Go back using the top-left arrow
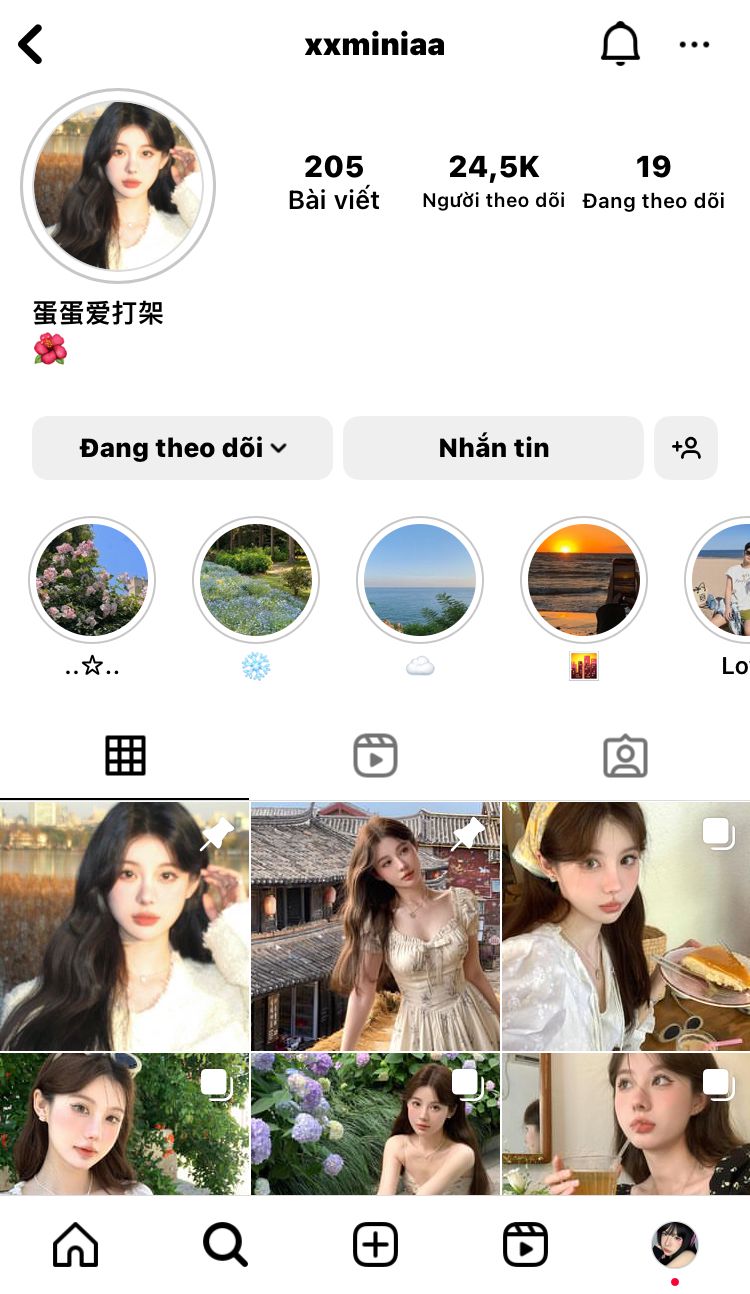This screenshot has width=750, height=1294. coord(31,45)
